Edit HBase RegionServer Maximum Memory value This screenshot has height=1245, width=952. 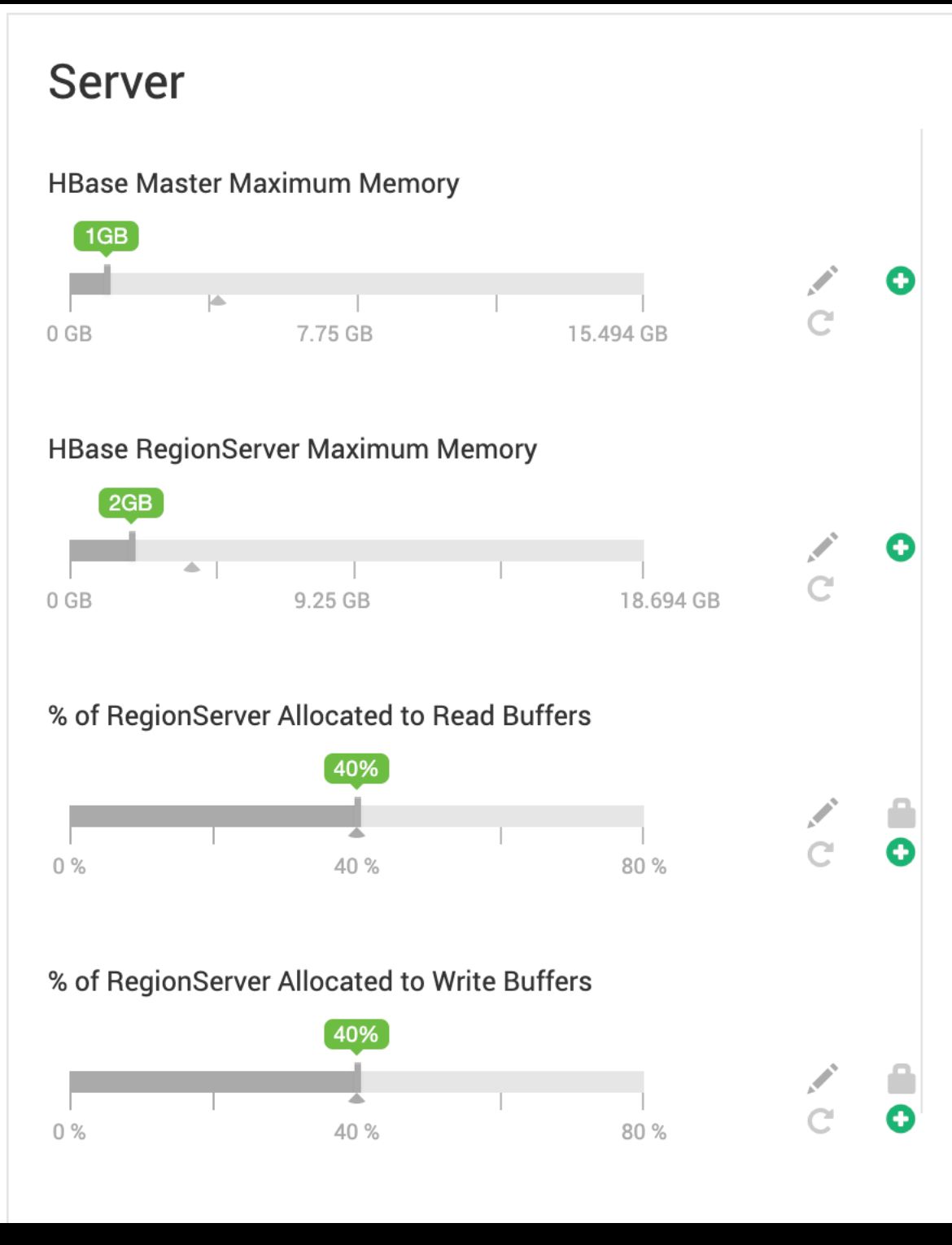tap(823, 547)
